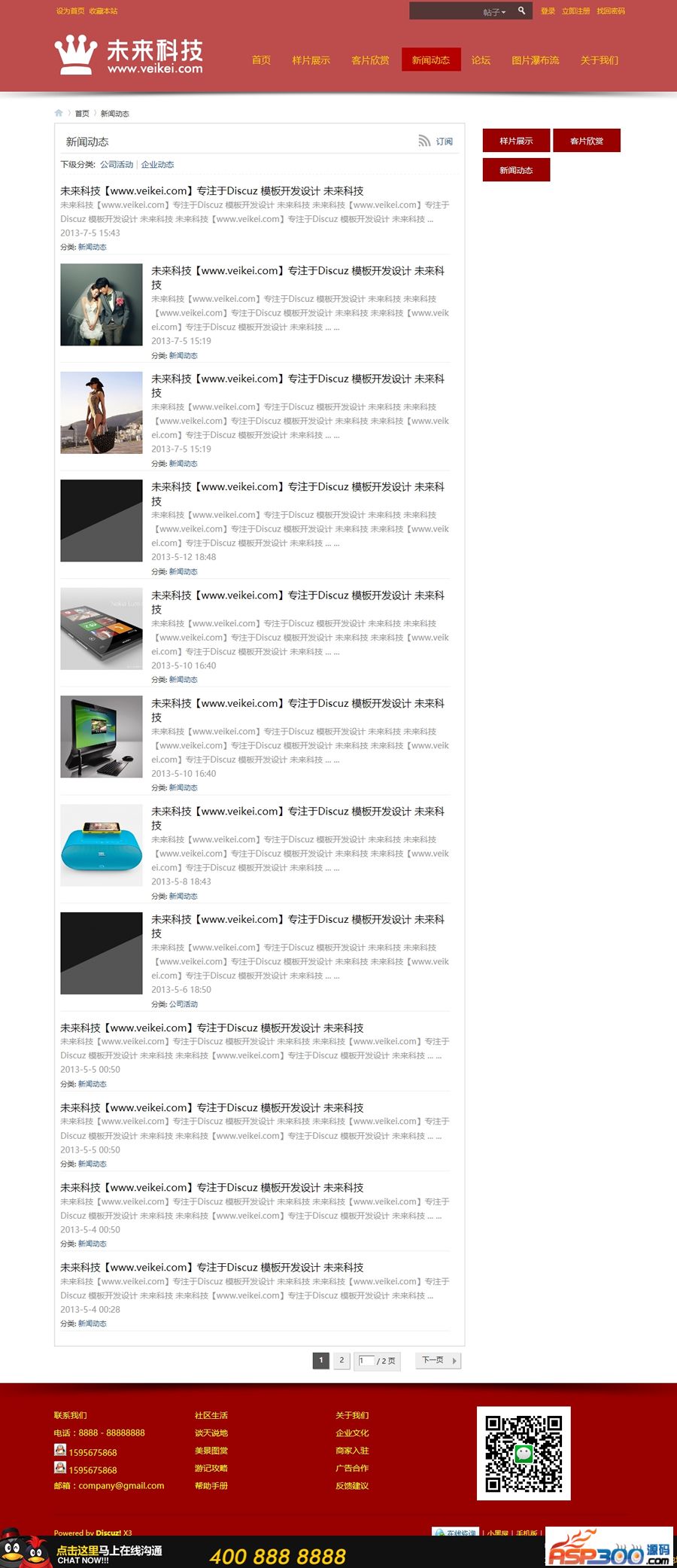This screenshot has width=677, height=1568.
Task: Tap the 下一页 next page button
Action: point(438,1360)
